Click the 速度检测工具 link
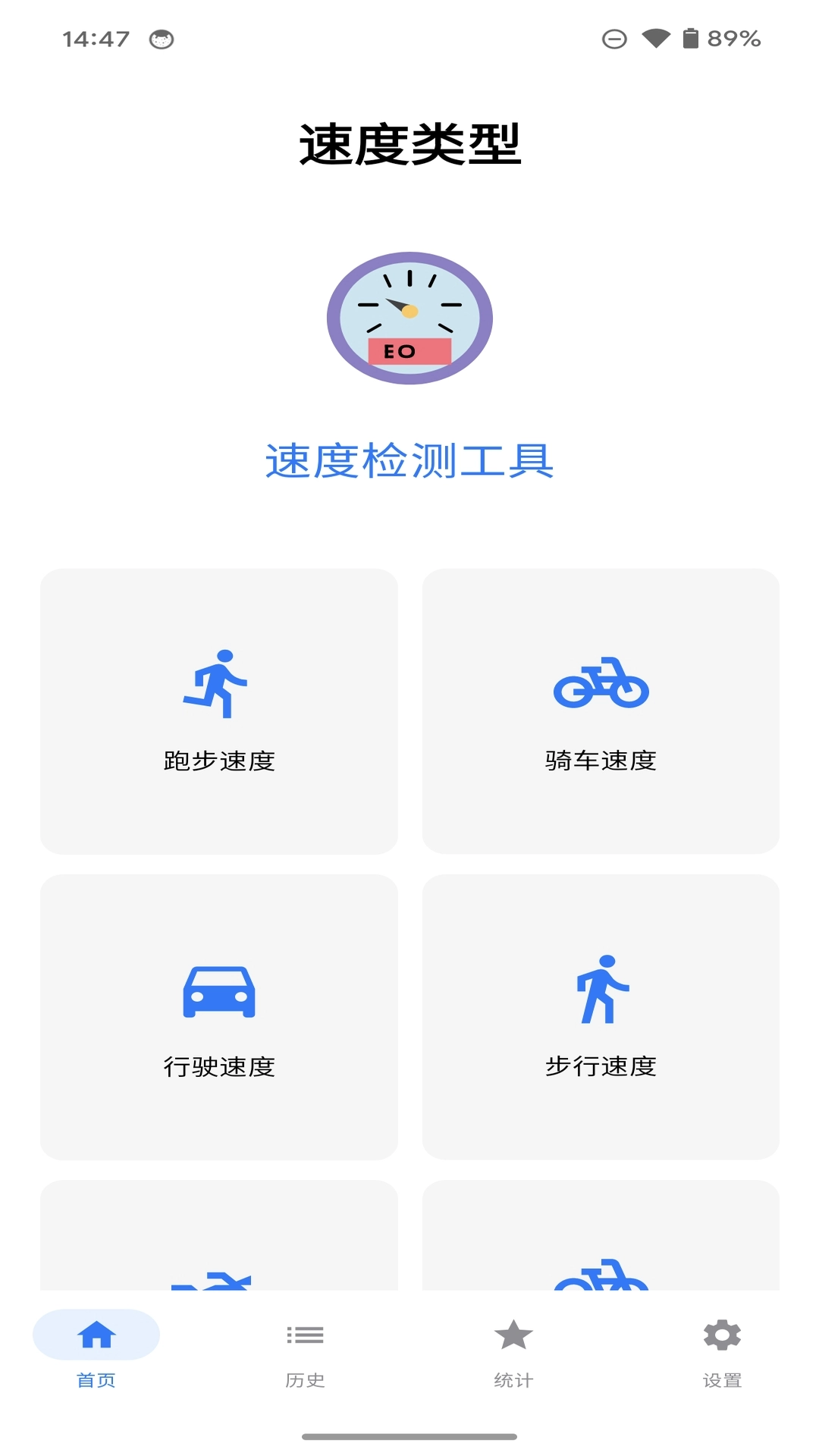Image resolution: width=819 pixels, height=1456 pixels. (409, 460)
